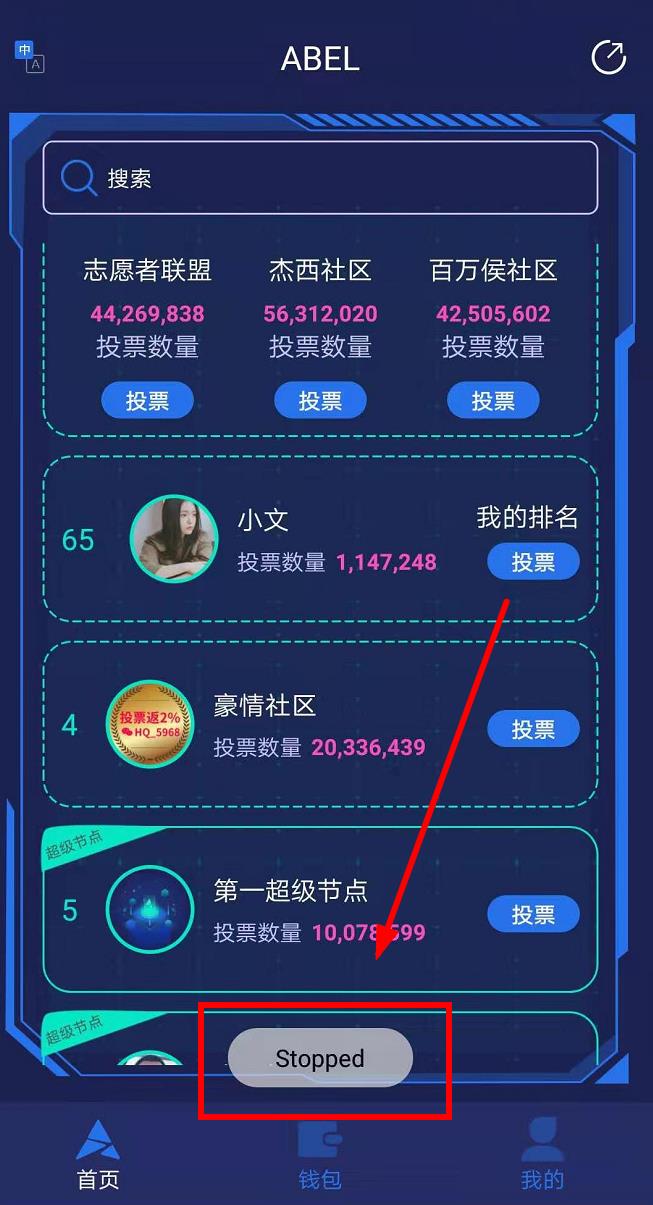Switch to the 首页 tab
Viewport: 653px width, 1205px height.
pos(98,1155)
